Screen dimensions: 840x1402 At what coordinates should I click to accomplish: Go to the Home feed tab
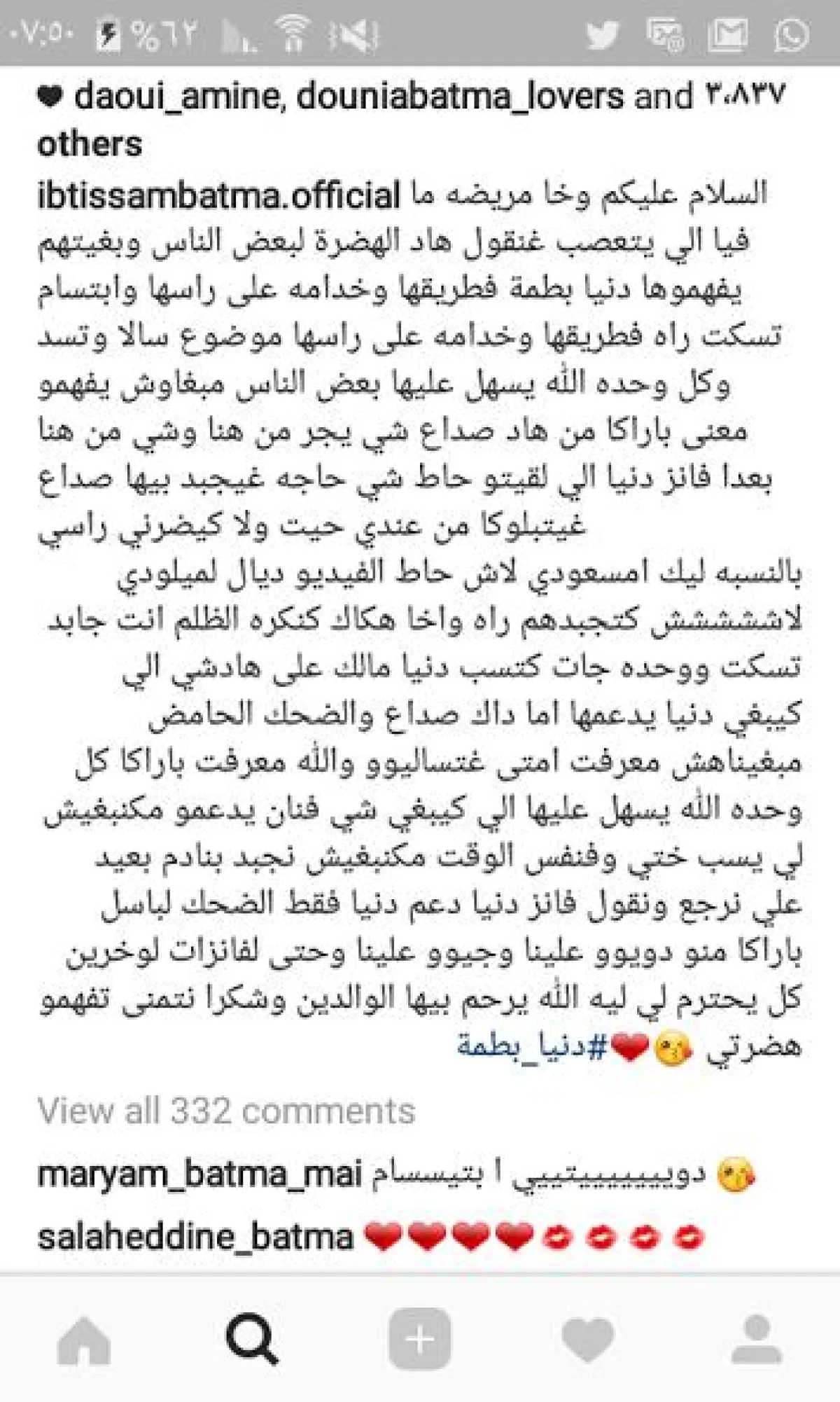pyautogui.click(x=84, y=1340)
